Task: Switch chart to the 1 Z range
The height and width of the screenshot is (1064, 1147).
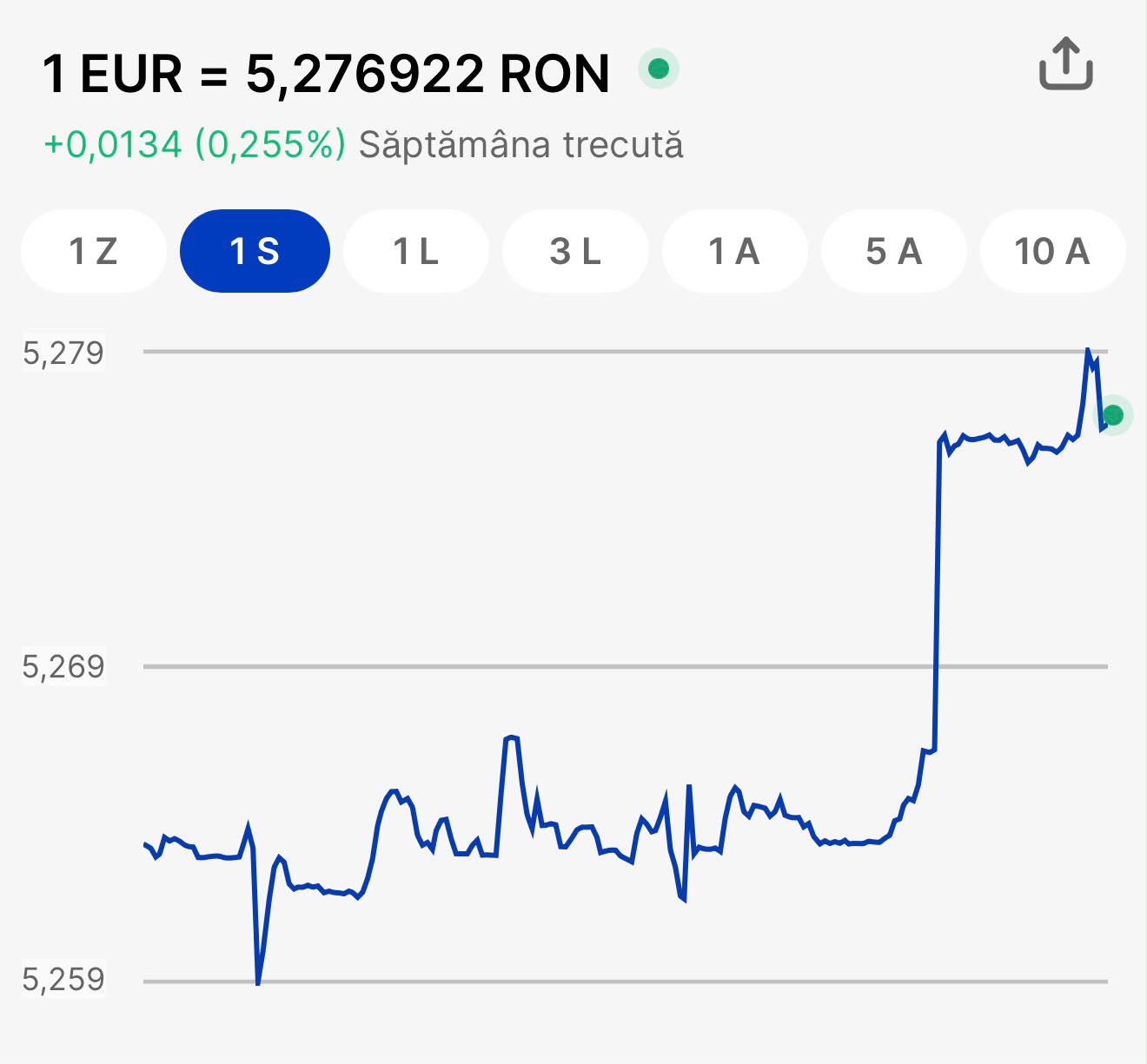Action: (x=94, y=251)
